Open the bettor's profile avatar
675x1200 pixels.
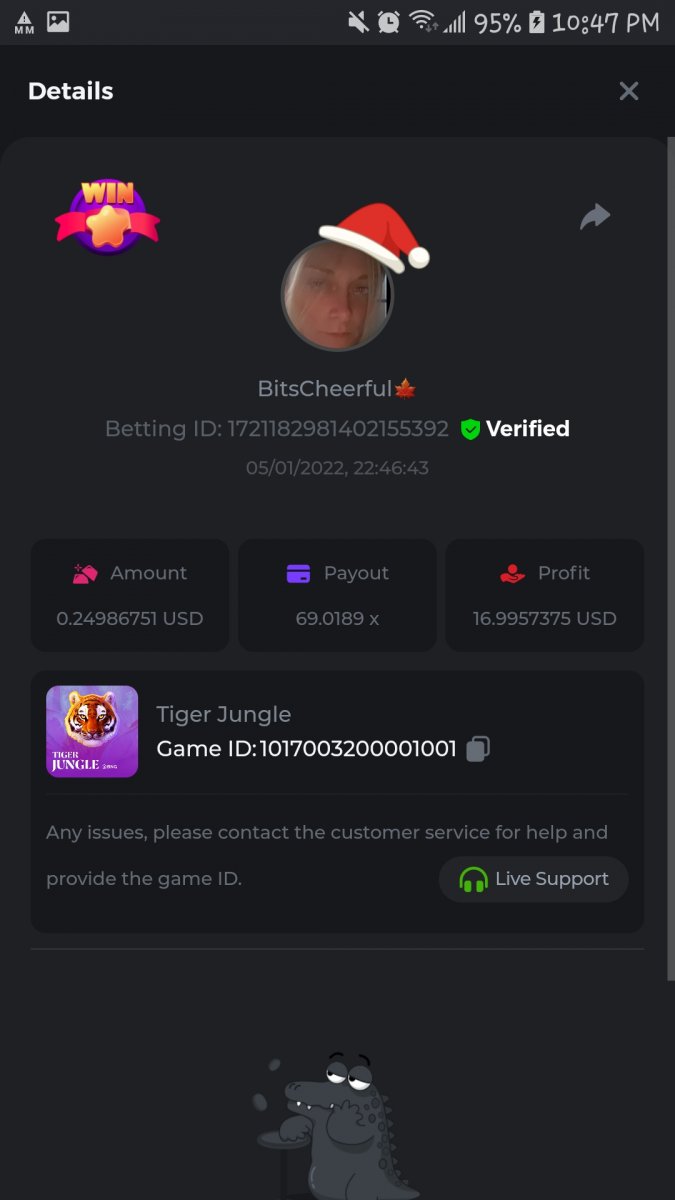tap(337, 296)
